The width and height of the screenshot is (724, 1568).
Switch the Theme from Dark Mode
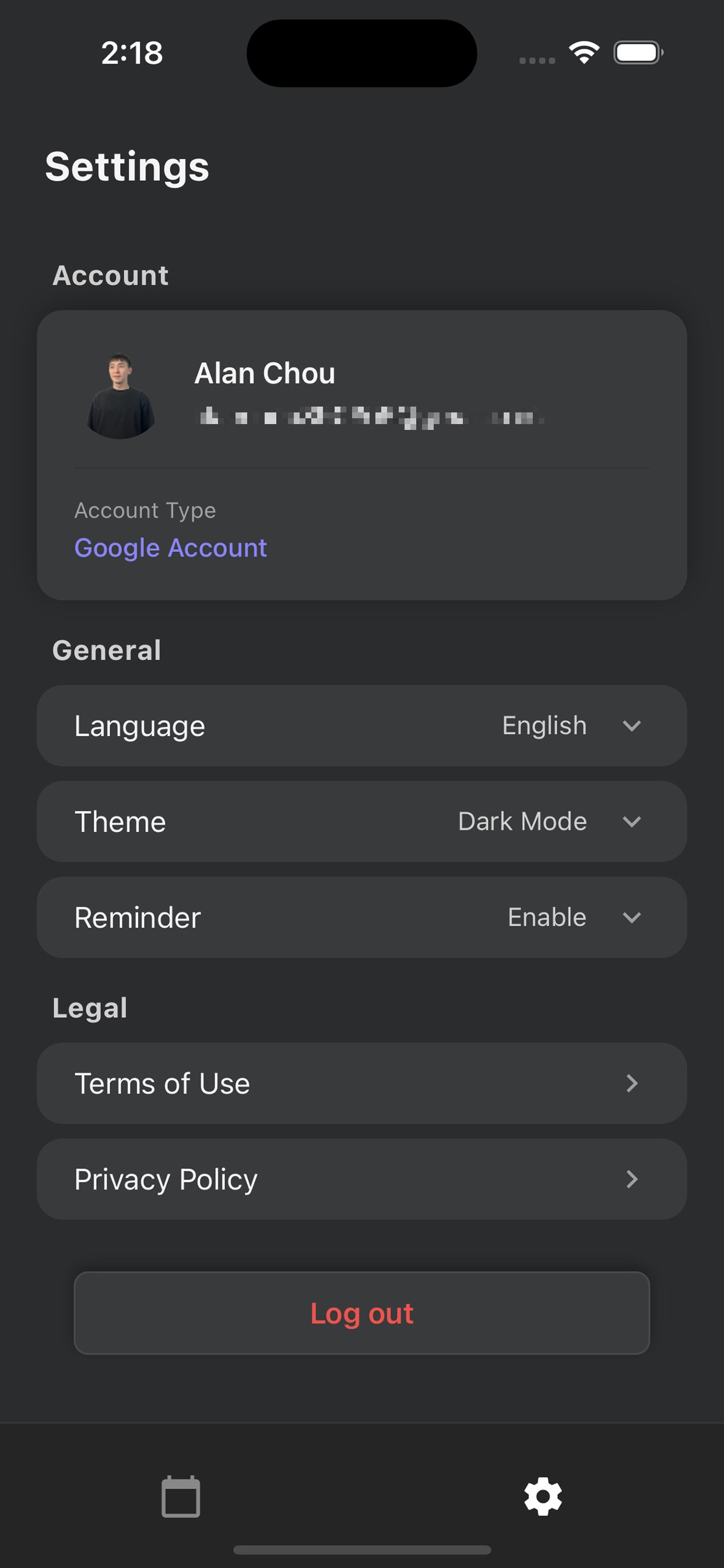click(521, 821)
